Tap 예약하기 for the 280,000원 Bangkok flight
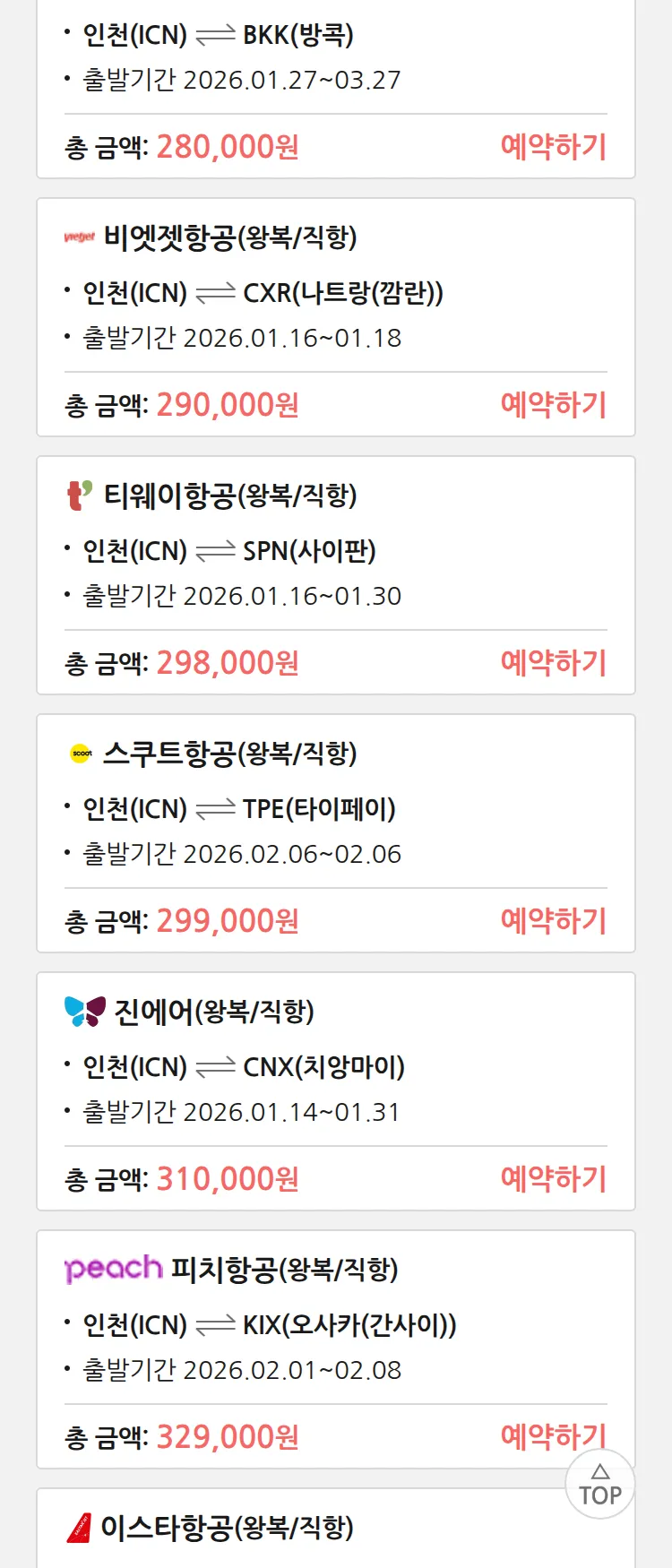The height and width of the screenshot is (1568, 672). (x=553, y=147)
